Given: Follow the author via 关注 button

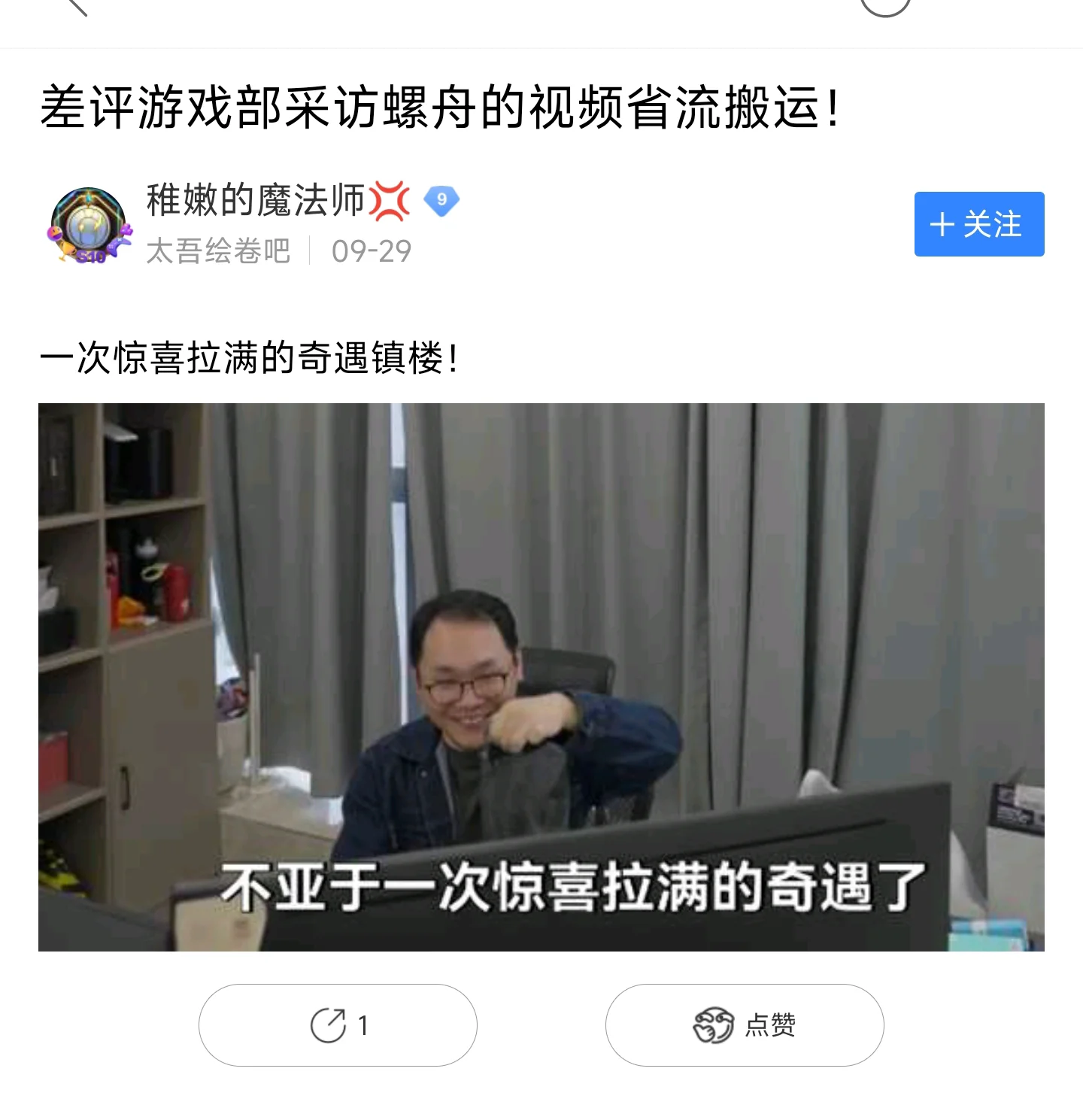Looking at the screenshot, I should point(978,224).
